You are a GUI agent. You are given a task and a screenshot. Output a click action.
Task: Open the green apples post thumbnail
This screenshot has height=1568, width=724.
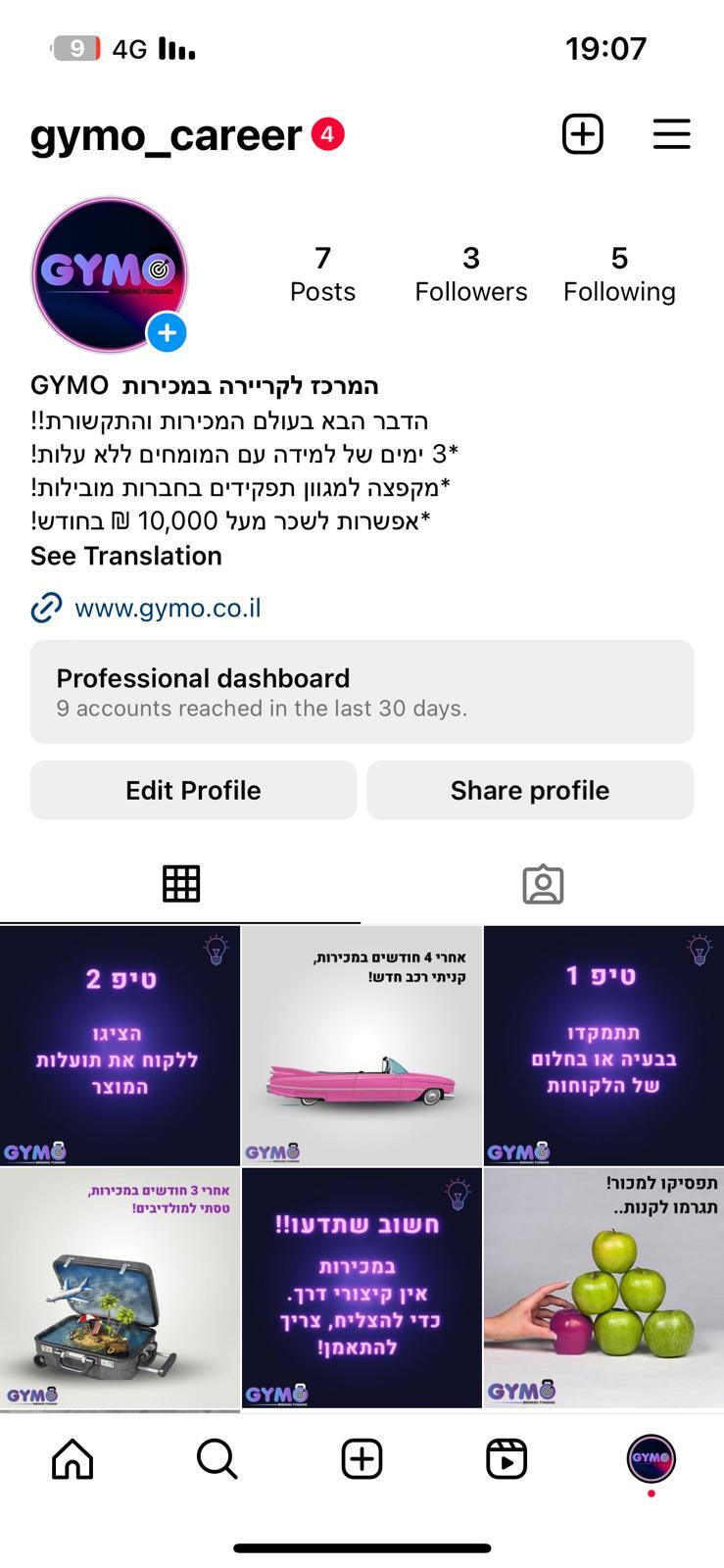603,1290
